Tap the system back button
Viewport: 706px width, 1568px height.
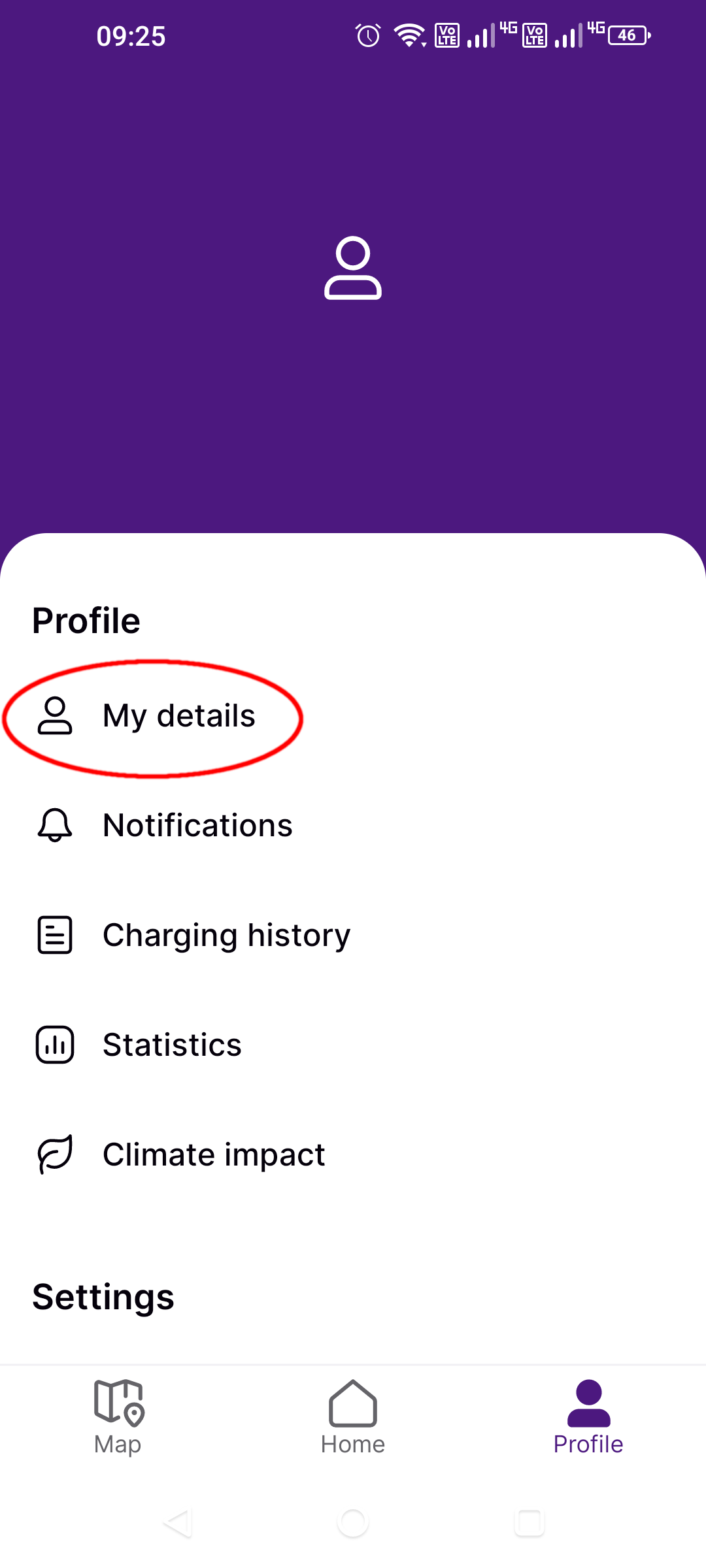point(177,1524)
